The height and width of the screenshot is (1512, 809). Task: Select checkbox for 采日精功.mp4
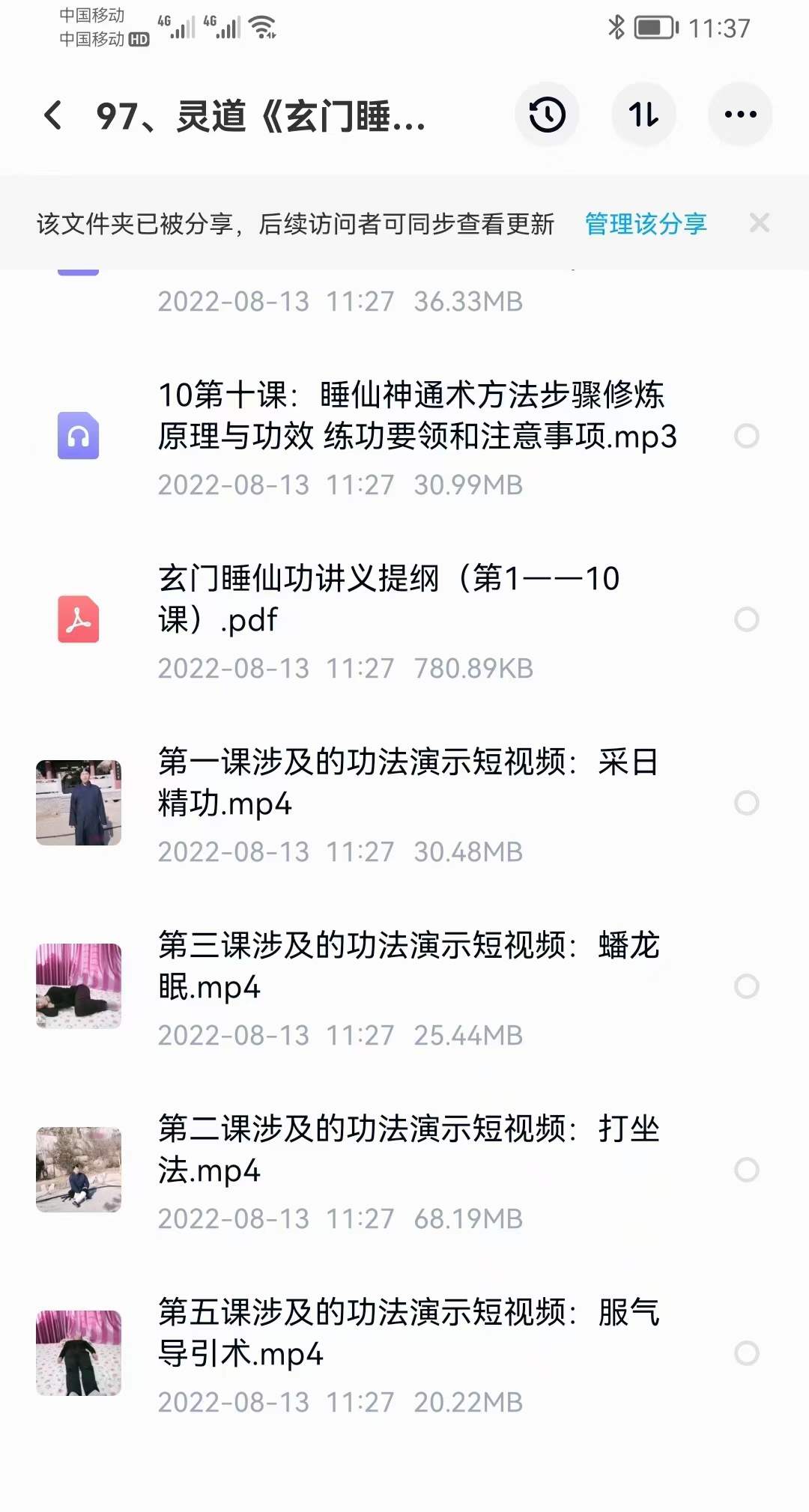pyautogui.click(x=747, y=804)
